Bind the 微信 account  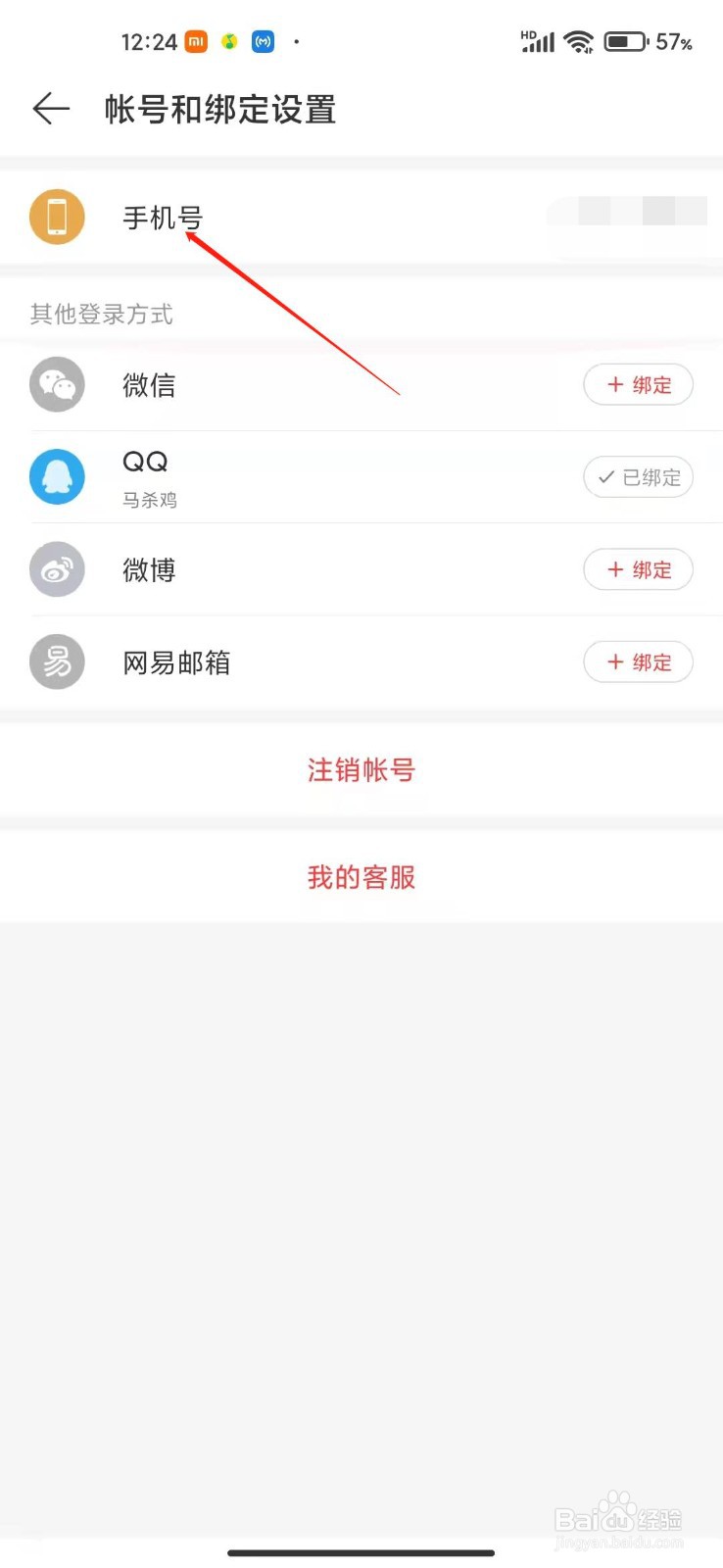(x=638, y=385)
